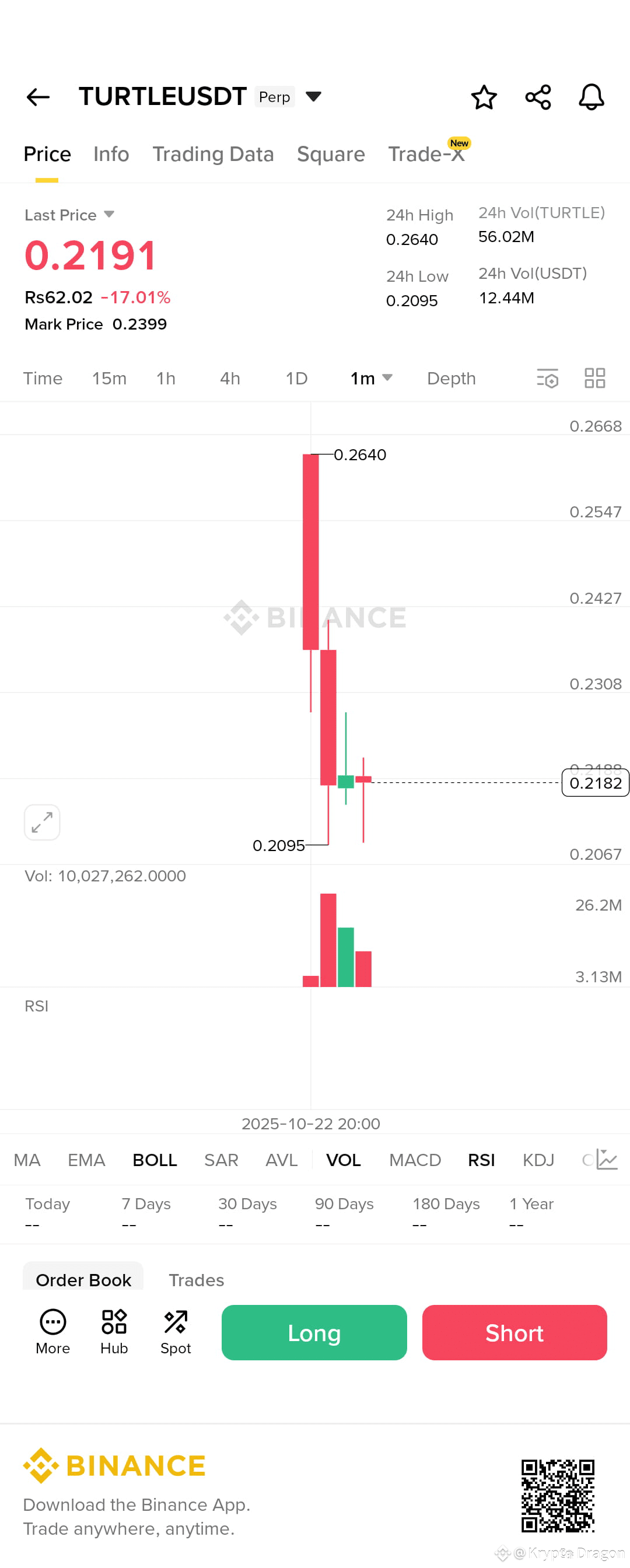Enable the MACD indicator

pyautogui.click(x=415, y=1160)
